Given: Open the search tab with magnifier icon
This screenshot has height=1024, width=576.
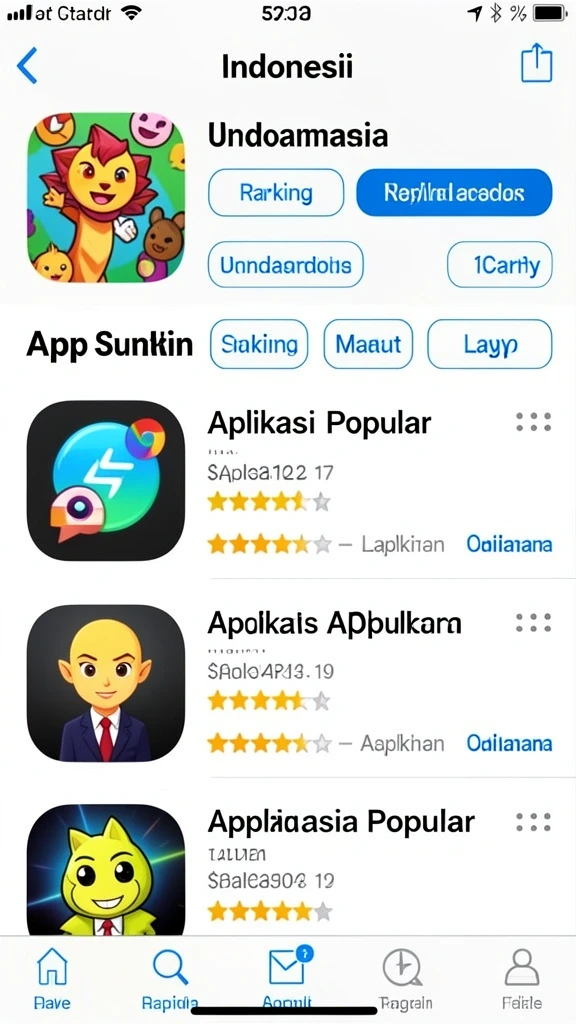Looking at the screenshot, I should pyautogui.click(x=170, y=978).
